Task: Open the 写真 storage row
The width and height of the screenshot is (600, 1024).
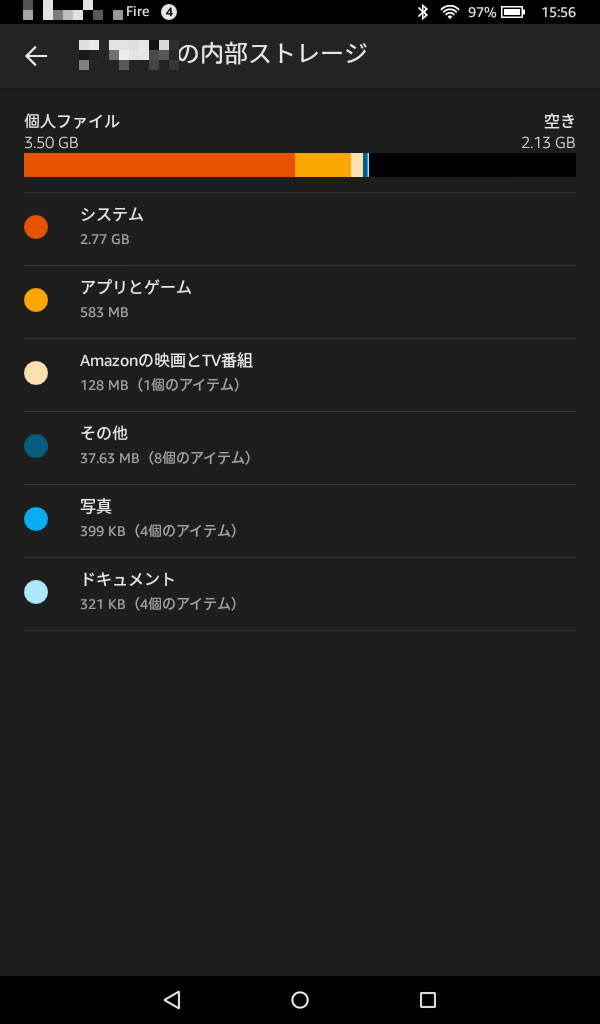Action: (300, 521)
